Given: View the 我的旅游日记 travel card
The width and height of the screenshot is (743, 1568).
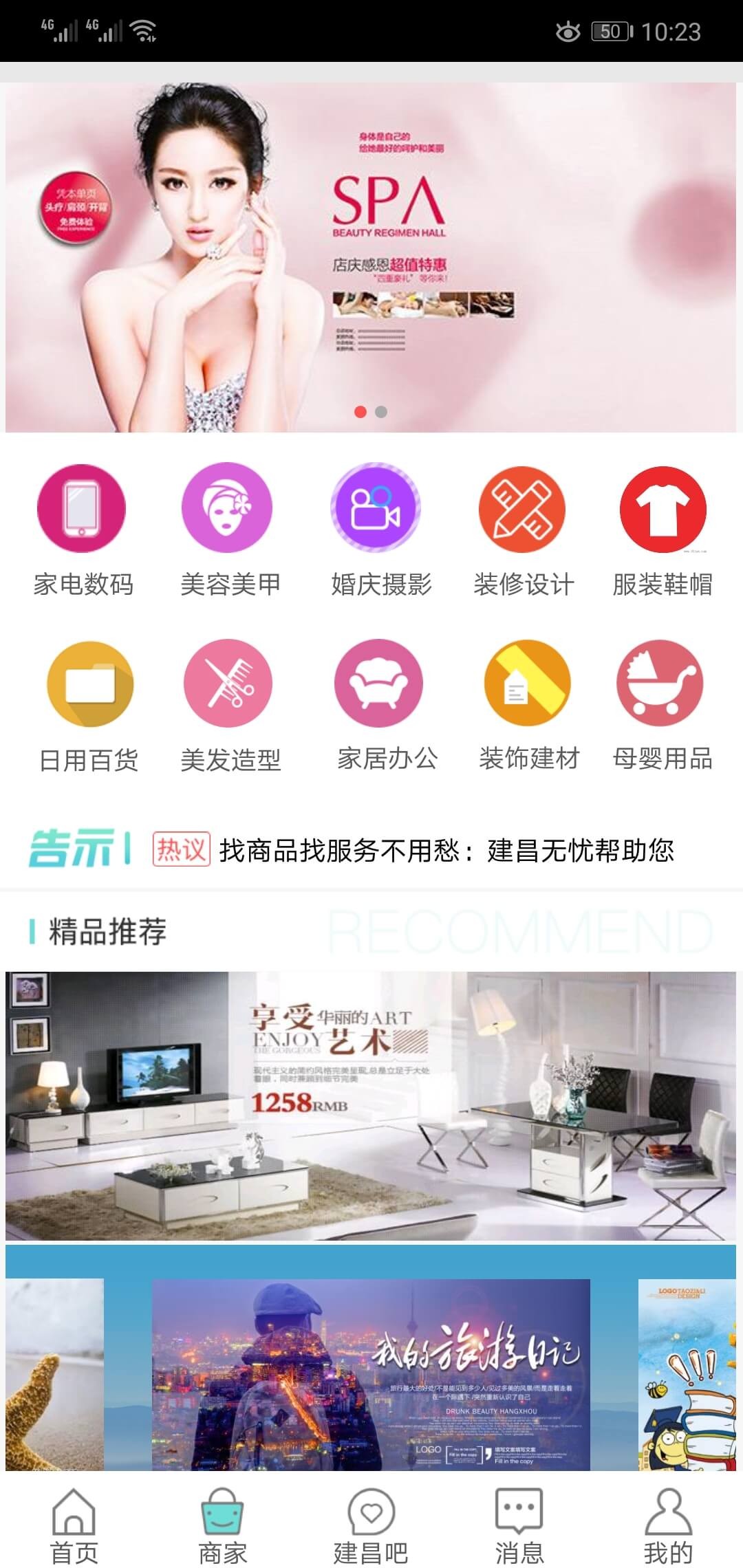Looking at the screenshot, I should (x=371, y=1374).
